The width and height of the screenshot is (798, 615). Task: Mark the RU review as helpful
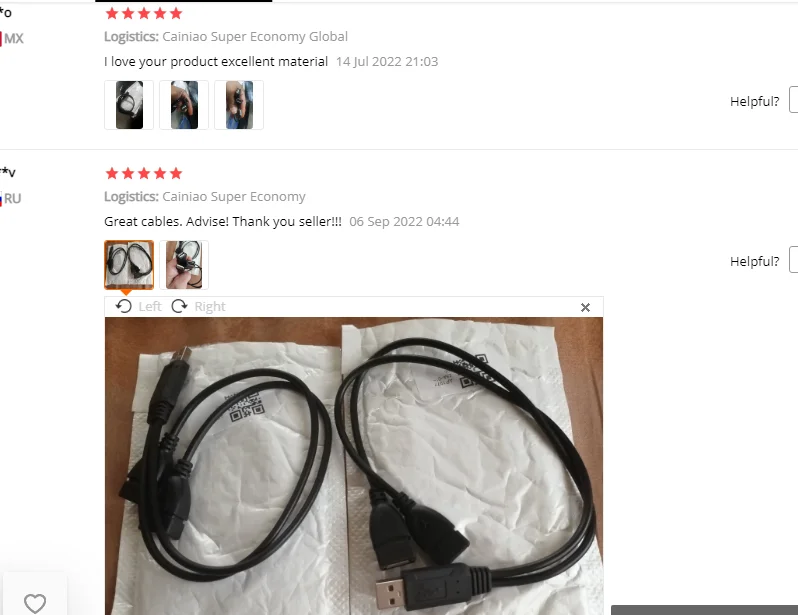pos(793,260)
